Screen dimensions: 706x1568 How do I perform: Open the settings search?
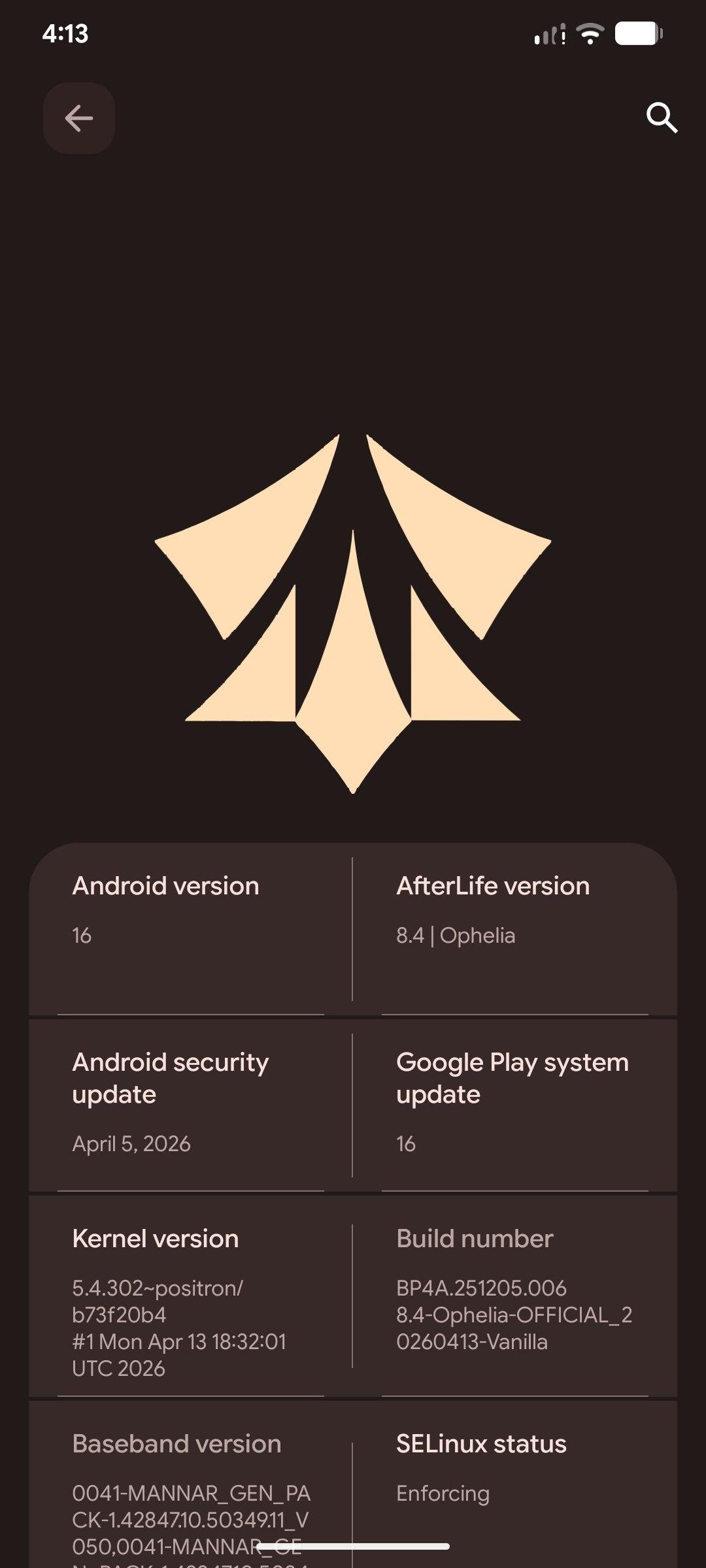[x=662, y=118]
